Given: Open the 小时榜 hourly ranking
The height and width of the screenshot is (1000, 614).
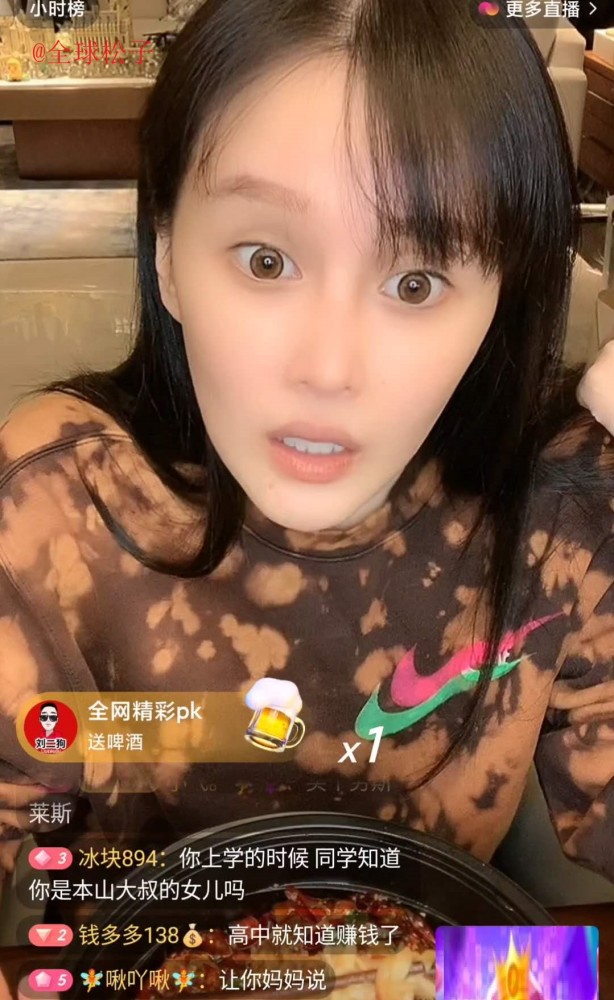Looking at the screenshot, I should pos(55,9).
